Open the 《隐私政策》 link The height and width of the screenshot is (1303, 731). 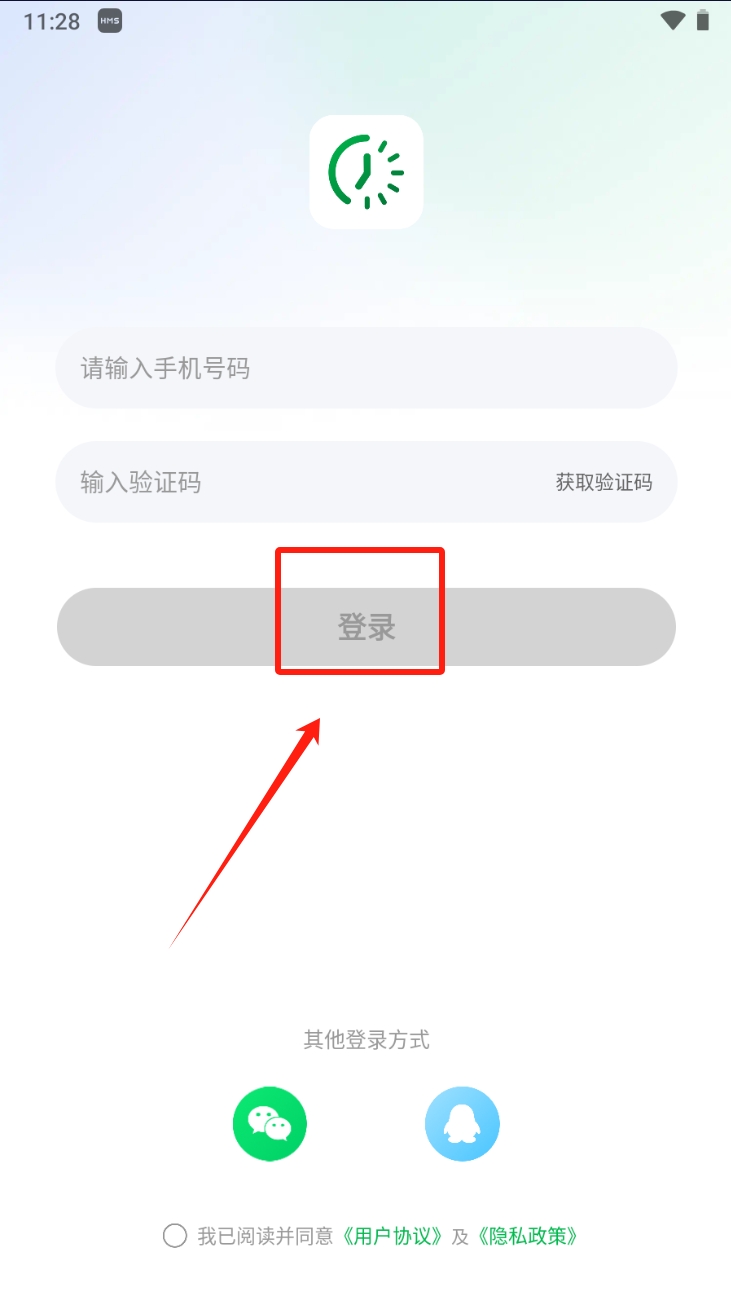528,1236
